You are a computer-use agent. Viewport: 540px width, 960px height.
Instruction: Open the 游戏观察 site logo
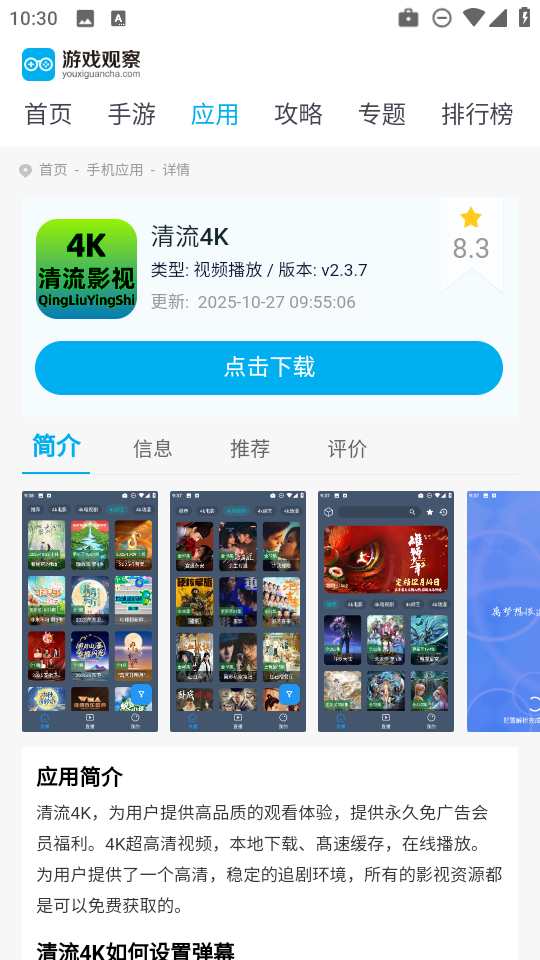tap(81, 64)
